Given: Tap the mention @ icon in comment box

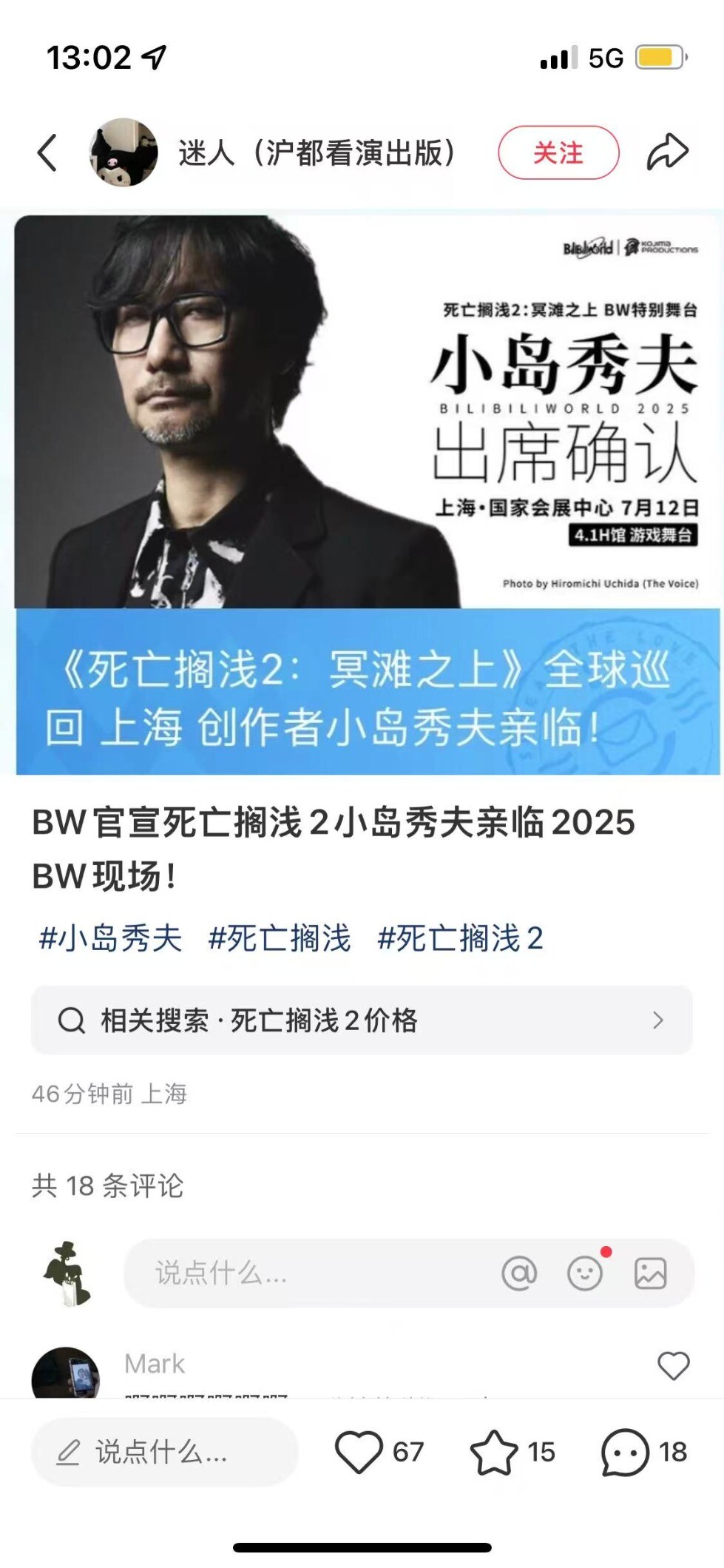Looking at the screenshot, I should [x=519, y=1273].
